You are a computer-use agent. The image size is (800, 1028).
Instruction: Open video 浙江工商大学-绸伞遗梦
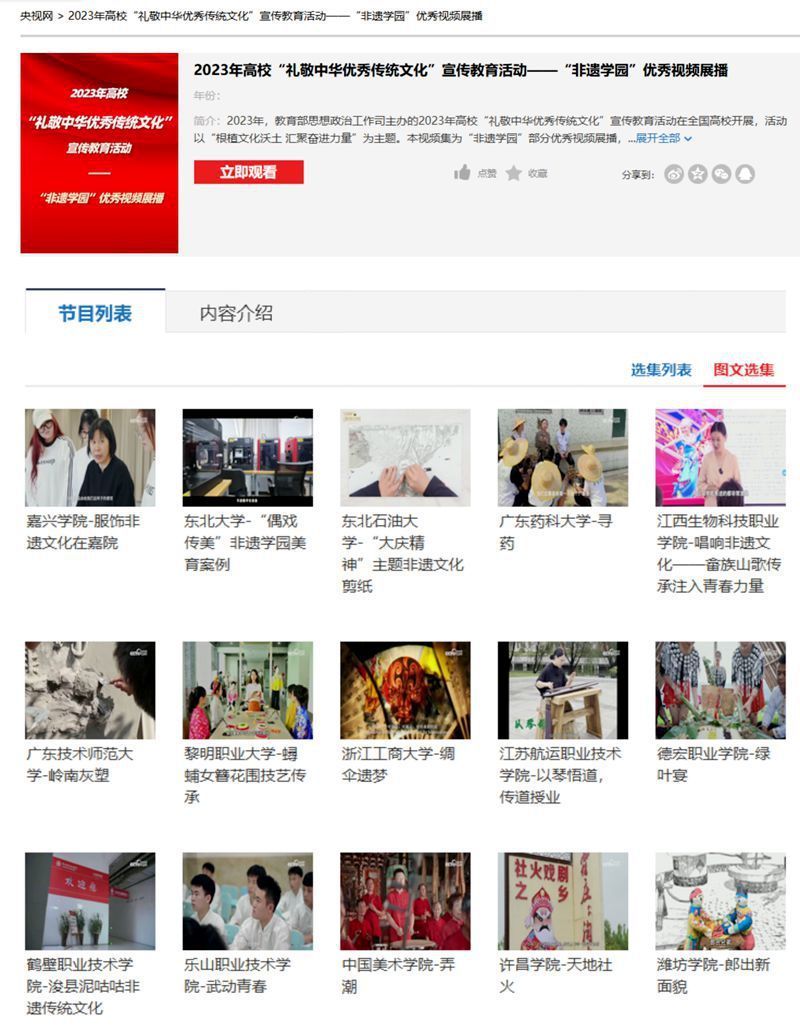coord(405,690)
